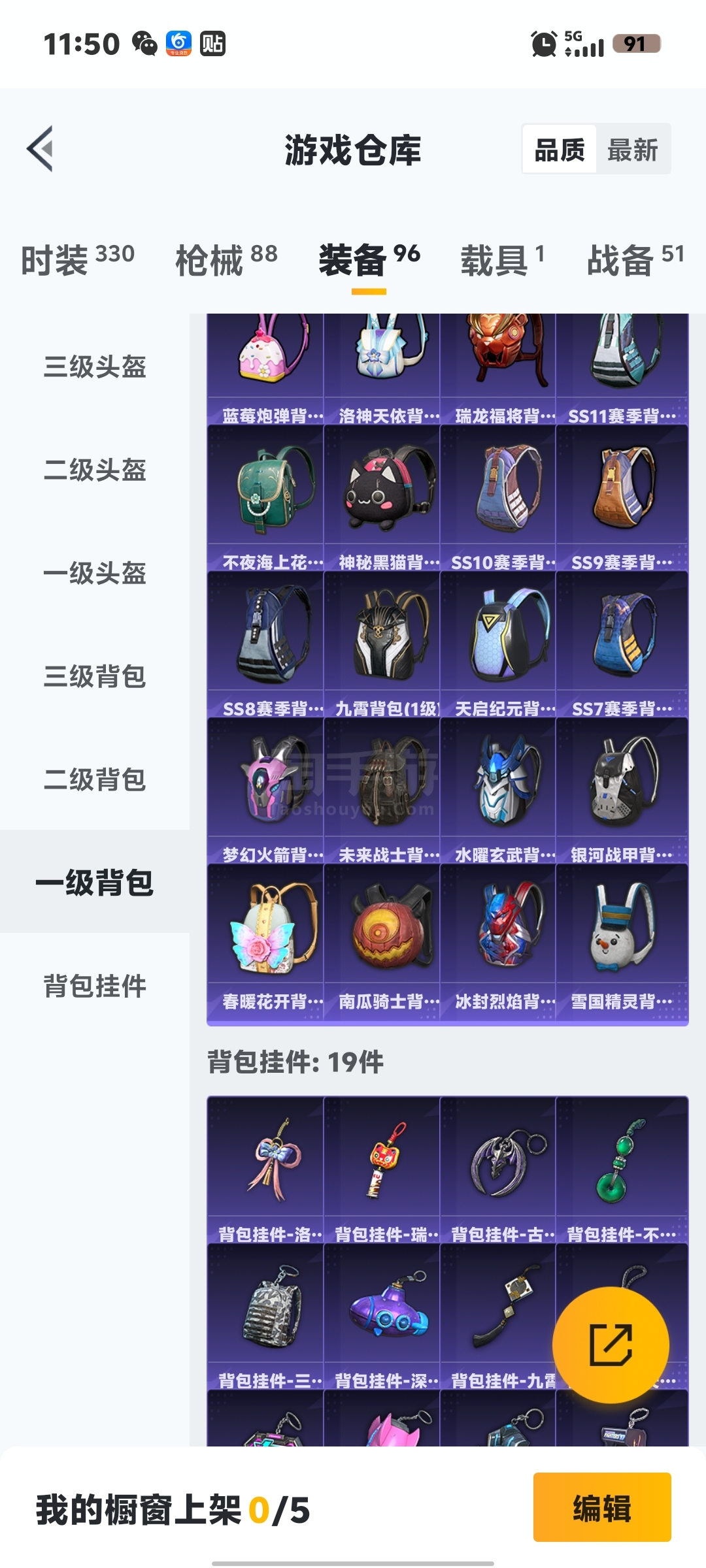Select 三级头盔 in the side list
This screenshot has width=706, height=1568.
(x=95, y=367)
